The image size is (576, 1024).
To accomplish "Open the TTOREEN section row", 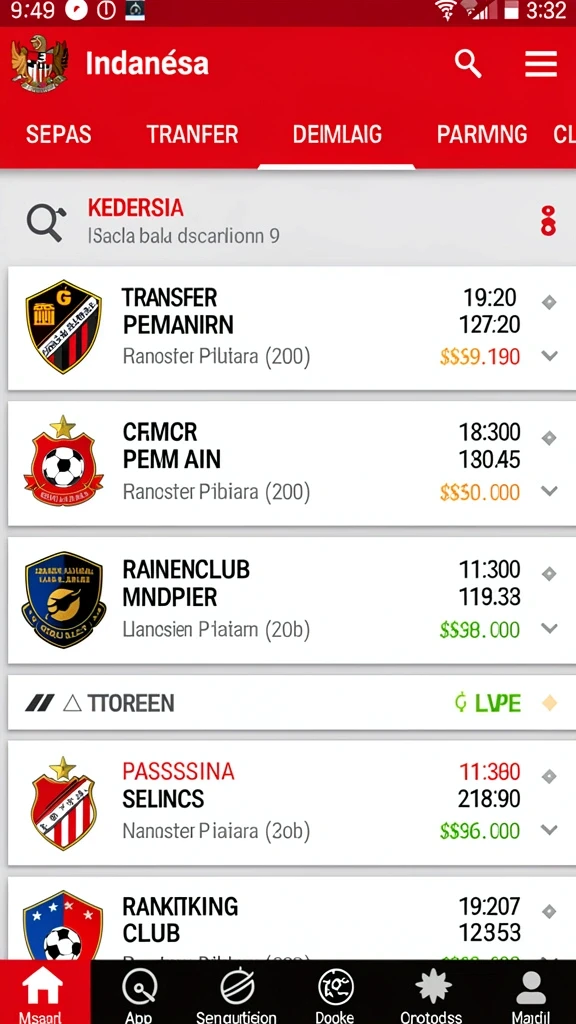I will pos(288,703).
